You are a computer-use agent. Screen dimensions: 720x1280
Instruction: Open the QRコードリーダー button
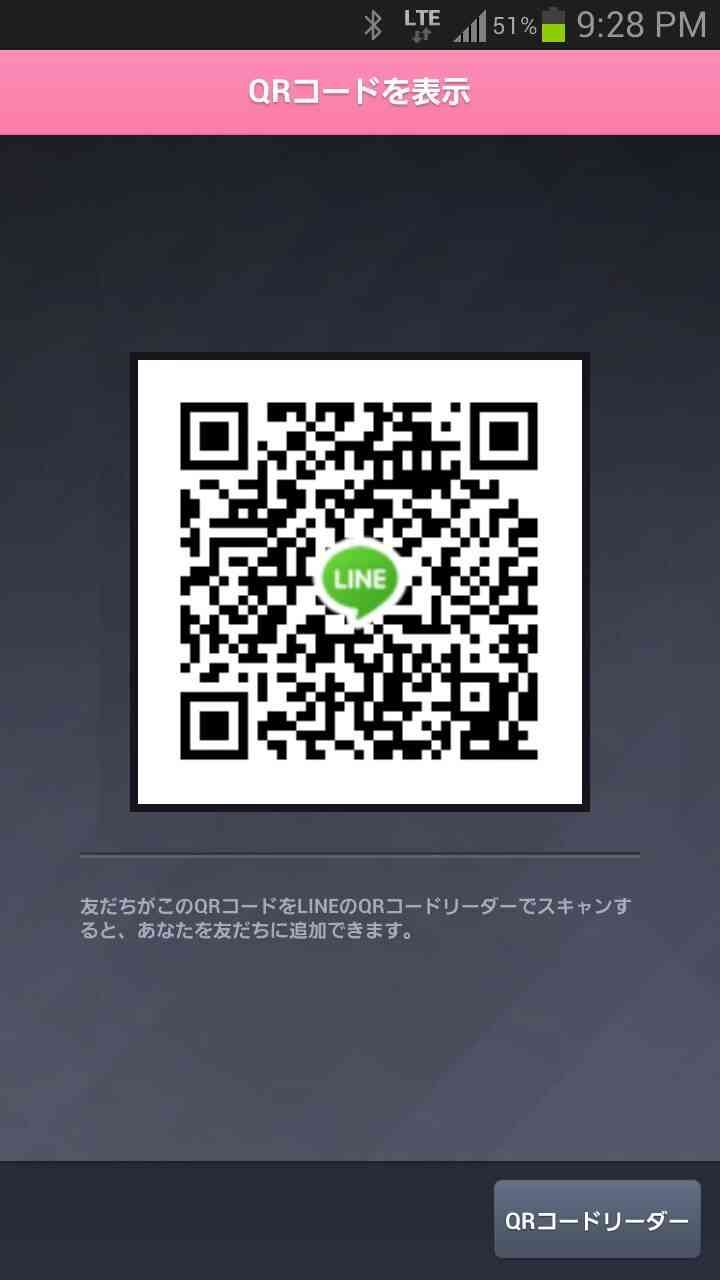point(597,1219)
